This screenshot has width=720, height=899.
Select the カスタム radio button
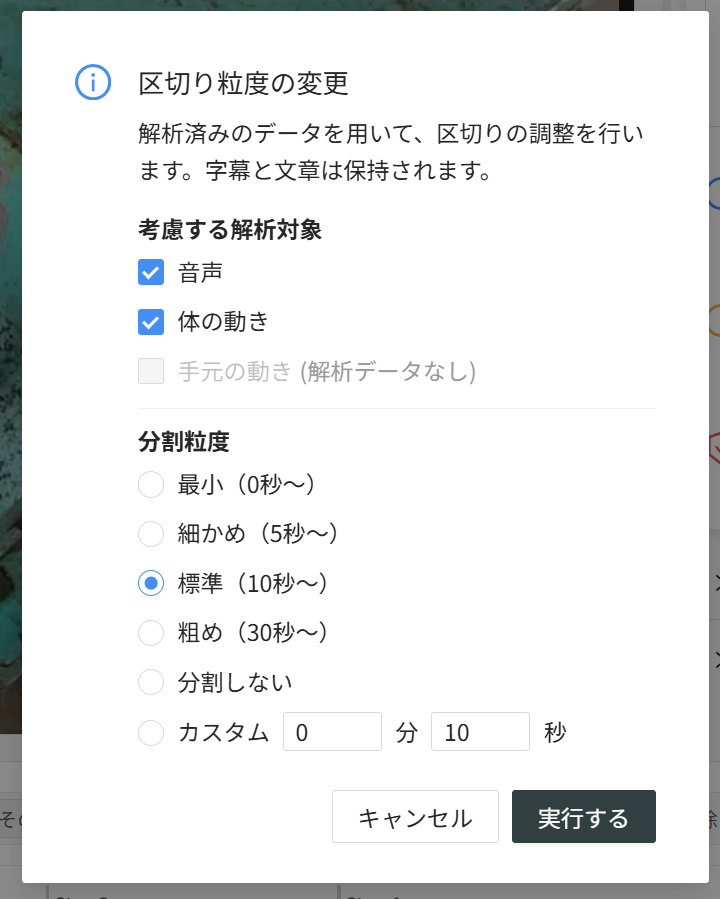click(x=151, y=733)
